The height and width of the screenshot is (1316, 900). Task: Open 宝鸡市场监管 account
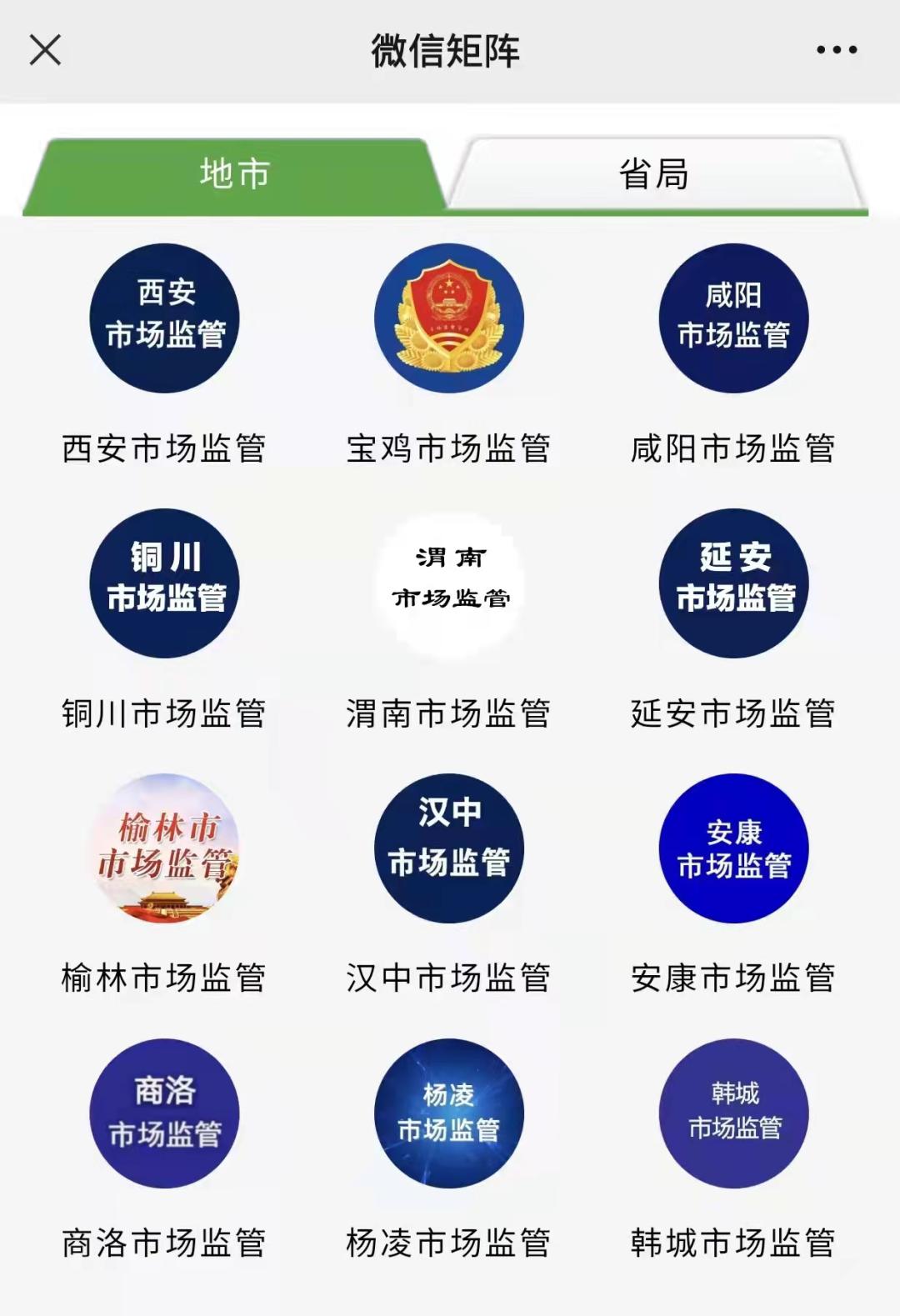(x=449, y=318)
